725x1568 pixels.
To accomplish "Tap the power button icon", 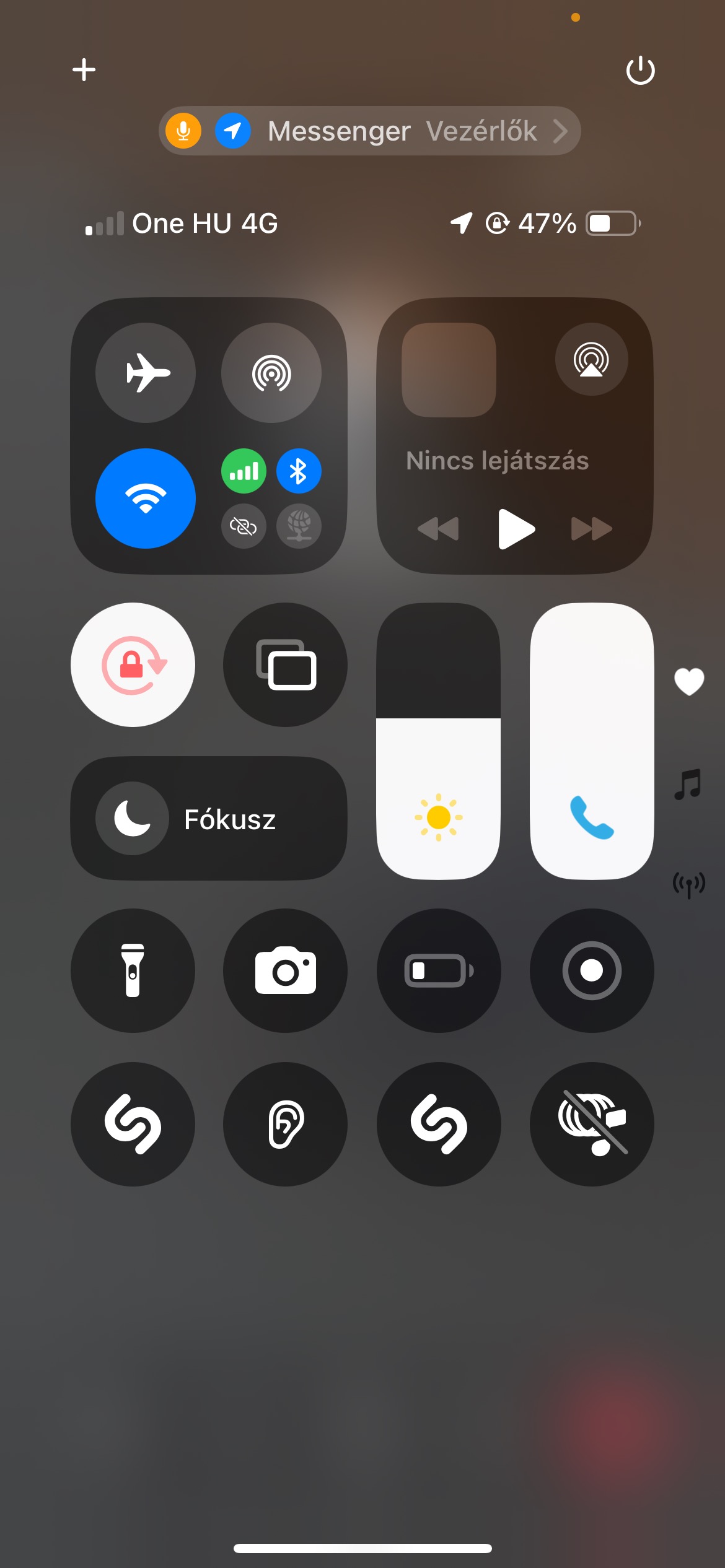I will point(640,70).
